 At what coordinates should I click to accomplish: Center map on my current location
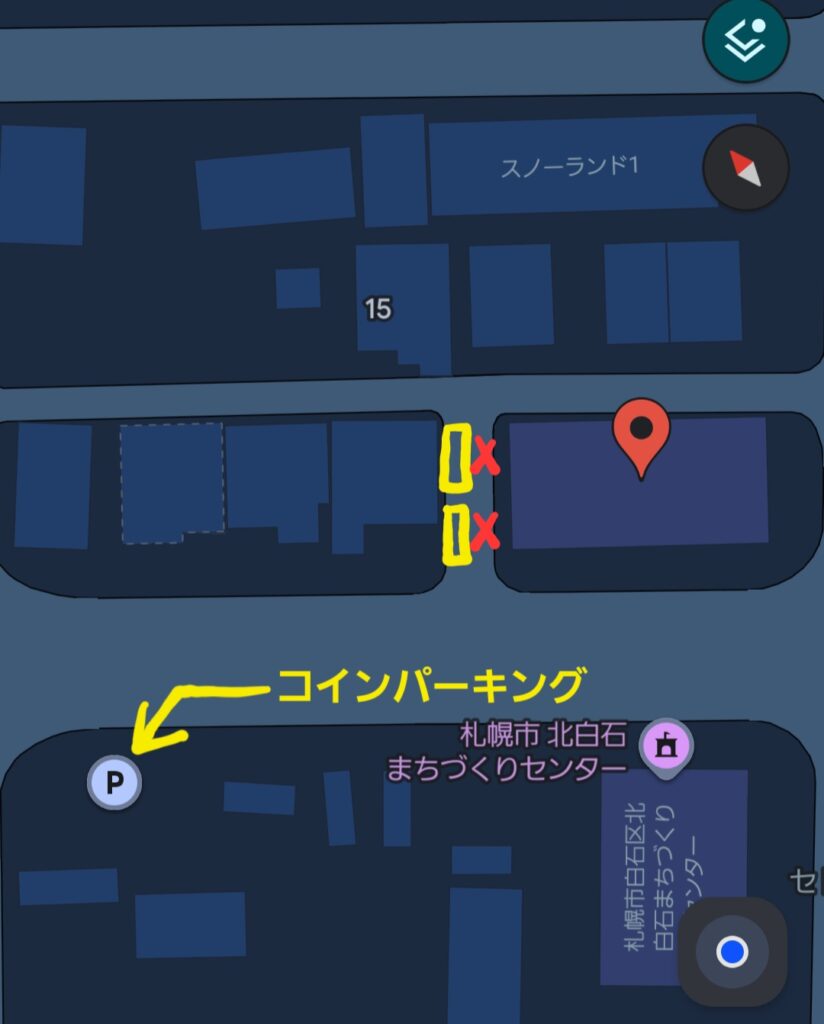(x=732, y=952)
